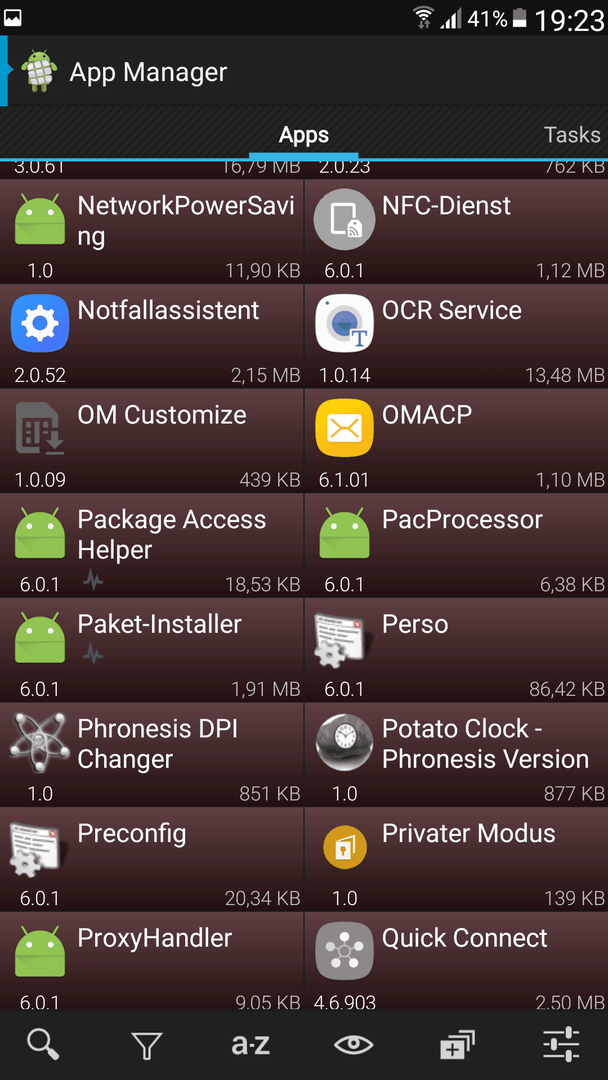The image size is (608, 1080).
Task: Open OCR Service details
Action: pos(457,337)
